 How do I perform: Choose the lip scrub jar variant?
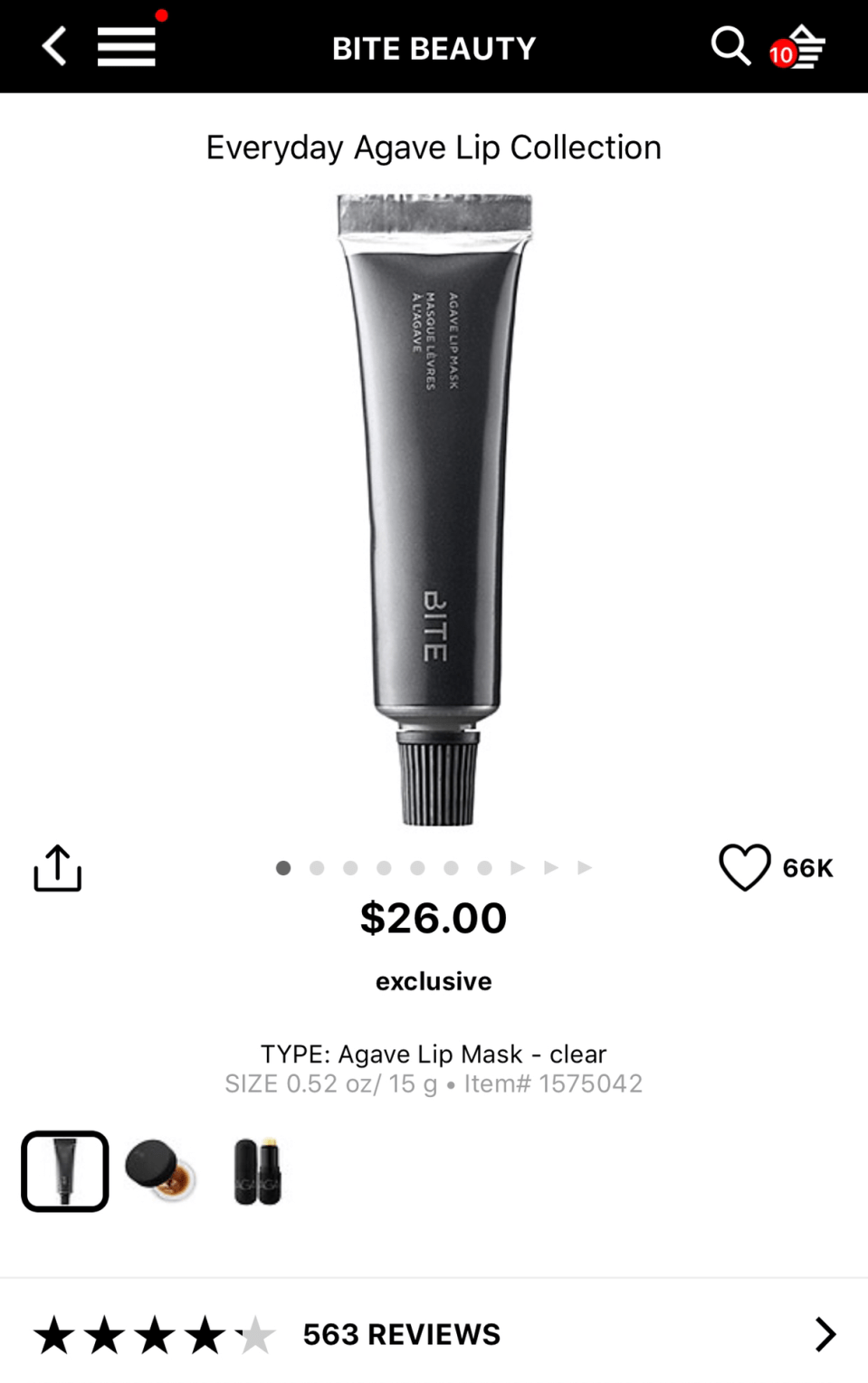pyautogui.click(x=161, y=1171)
